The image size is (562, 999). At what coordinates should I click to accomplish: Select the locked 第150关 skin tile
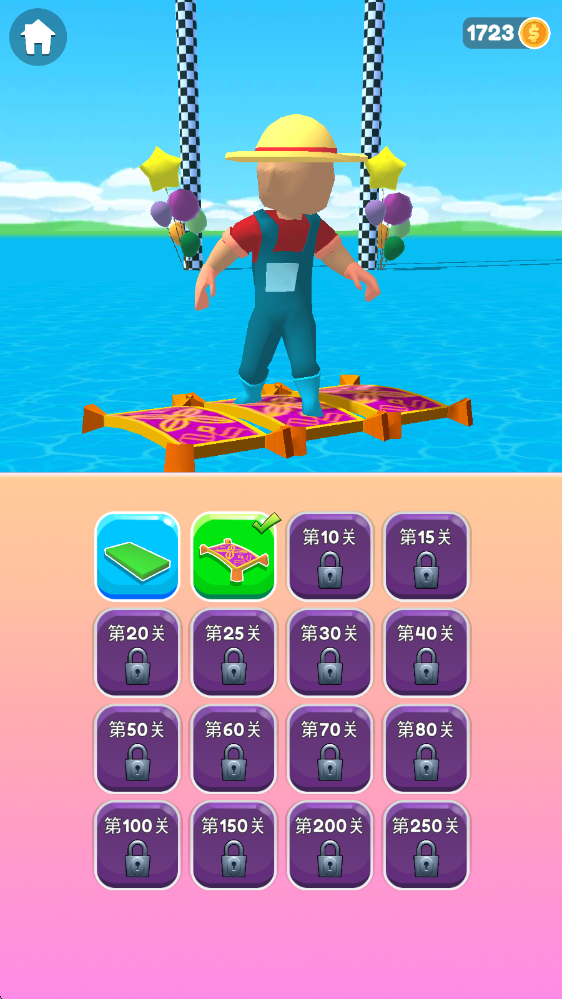coord(234,845)
